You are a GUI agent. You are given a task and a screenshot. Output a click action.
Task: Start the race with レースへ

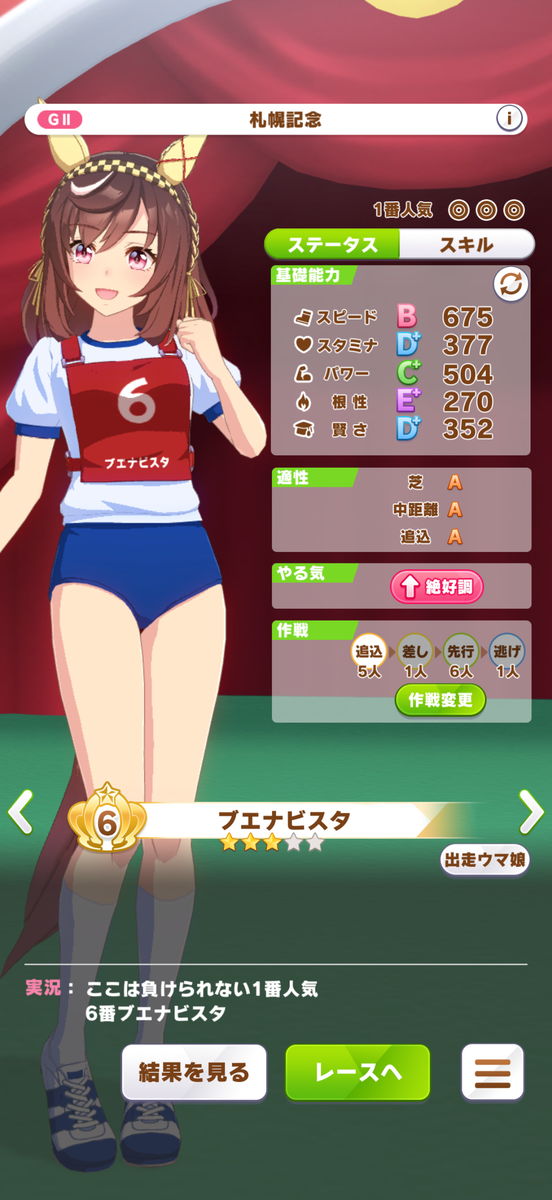pyautogui.click(x=358, y=1073)
